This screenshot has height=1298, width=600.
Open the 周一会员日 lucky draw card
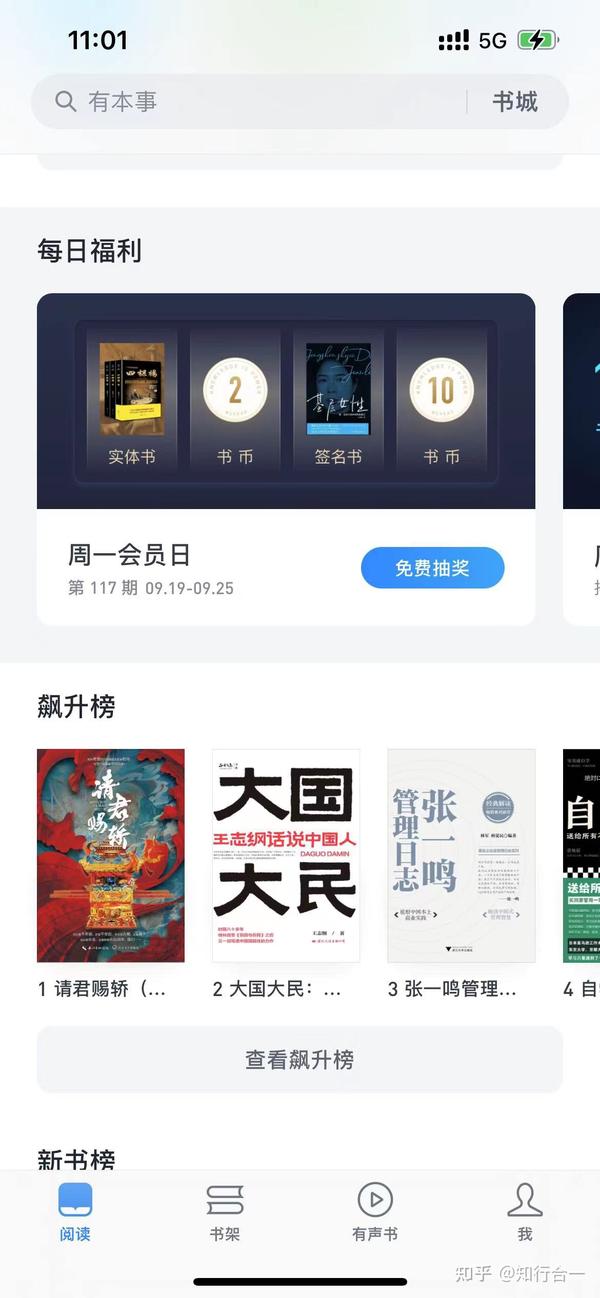286,459
